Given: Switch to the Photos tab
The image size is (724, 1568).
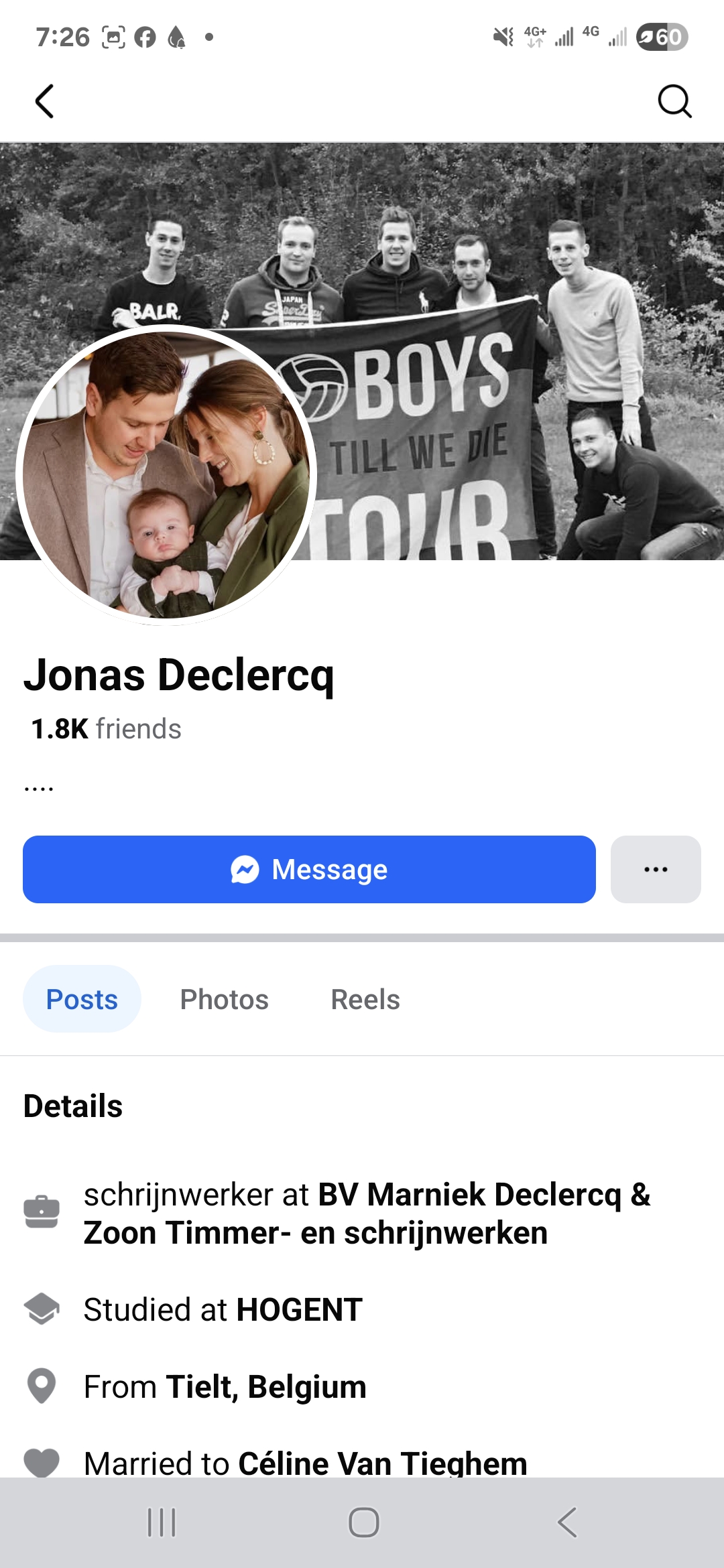Looking at the screenshot, I should (x=224, y=999).
